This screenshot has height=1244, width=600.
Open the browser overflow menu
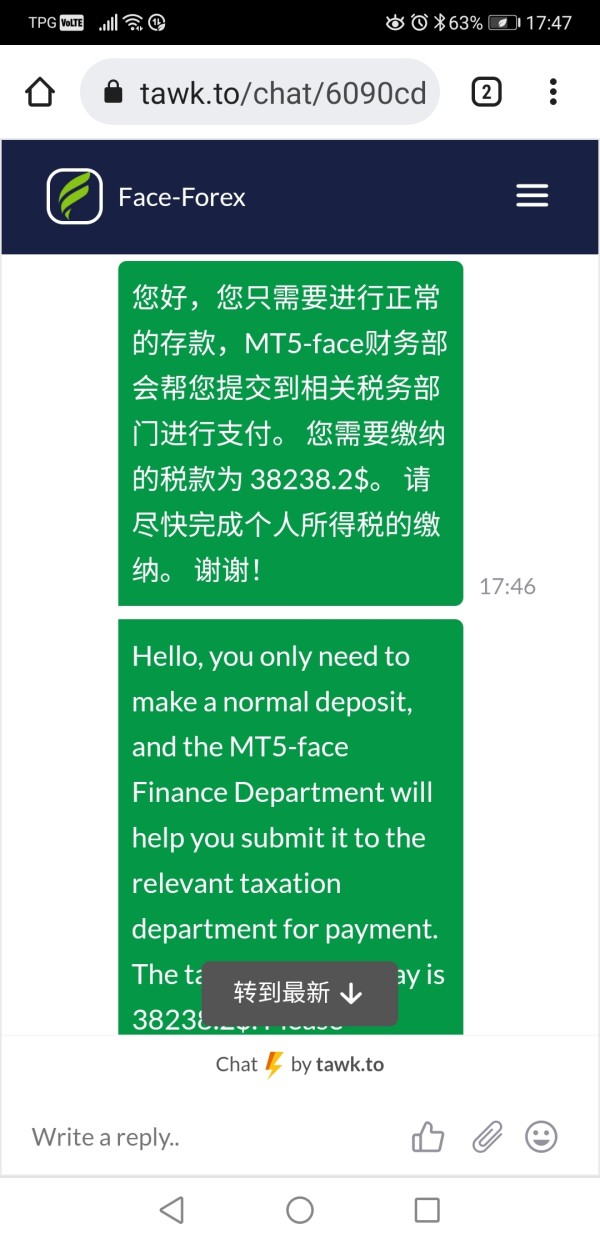(x=553, y=92)
